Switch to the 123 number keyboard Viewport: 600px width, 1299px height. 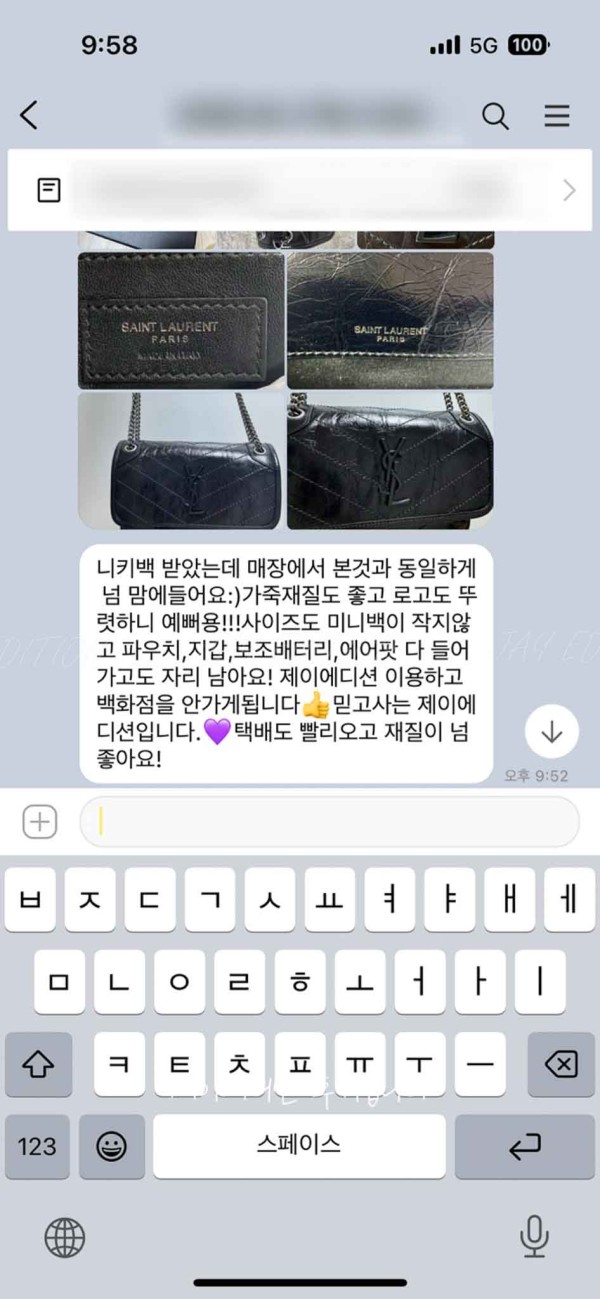(x=37, y=1146)
